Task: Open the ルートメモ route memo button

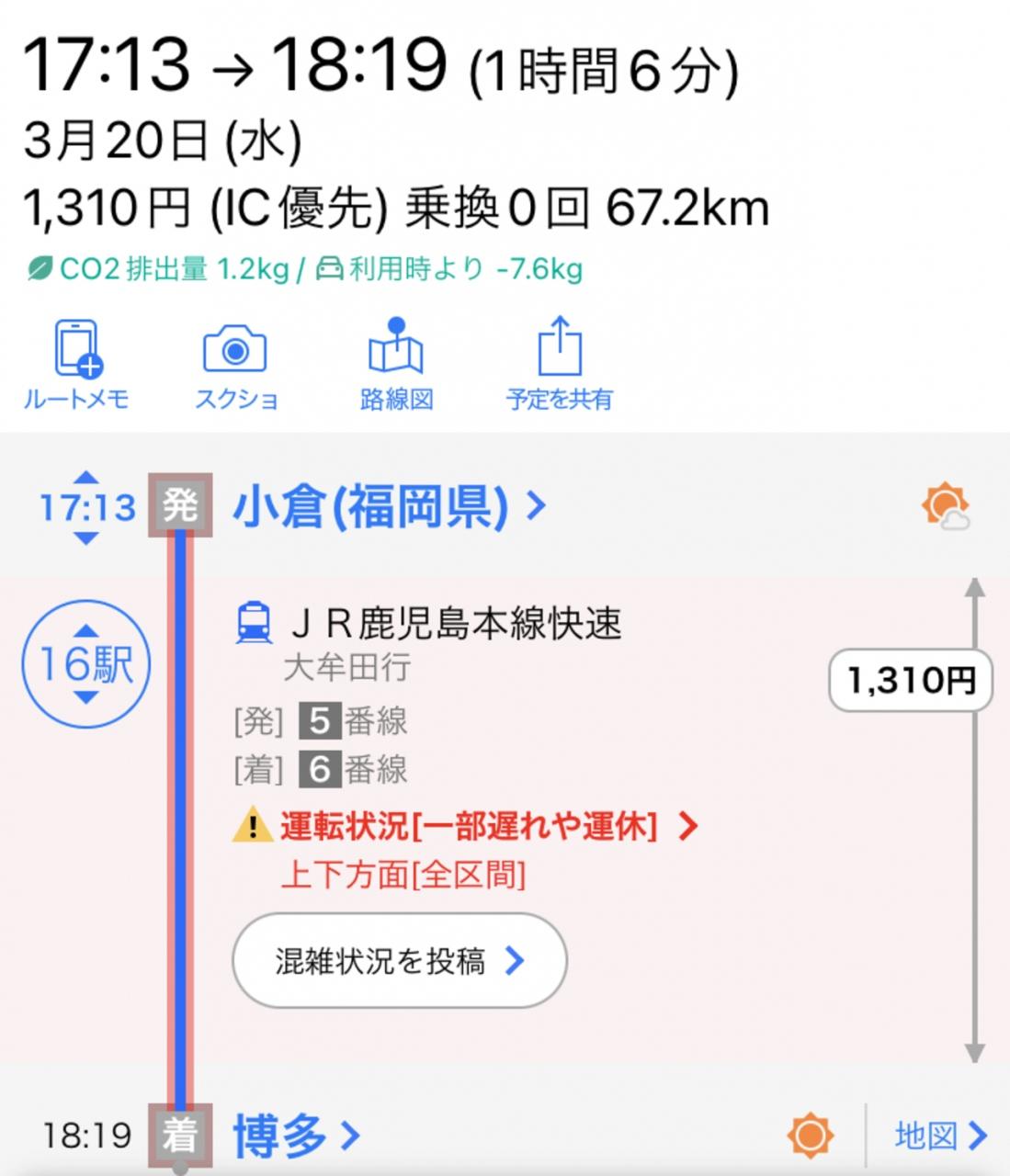Action: [x=75, y=364]
